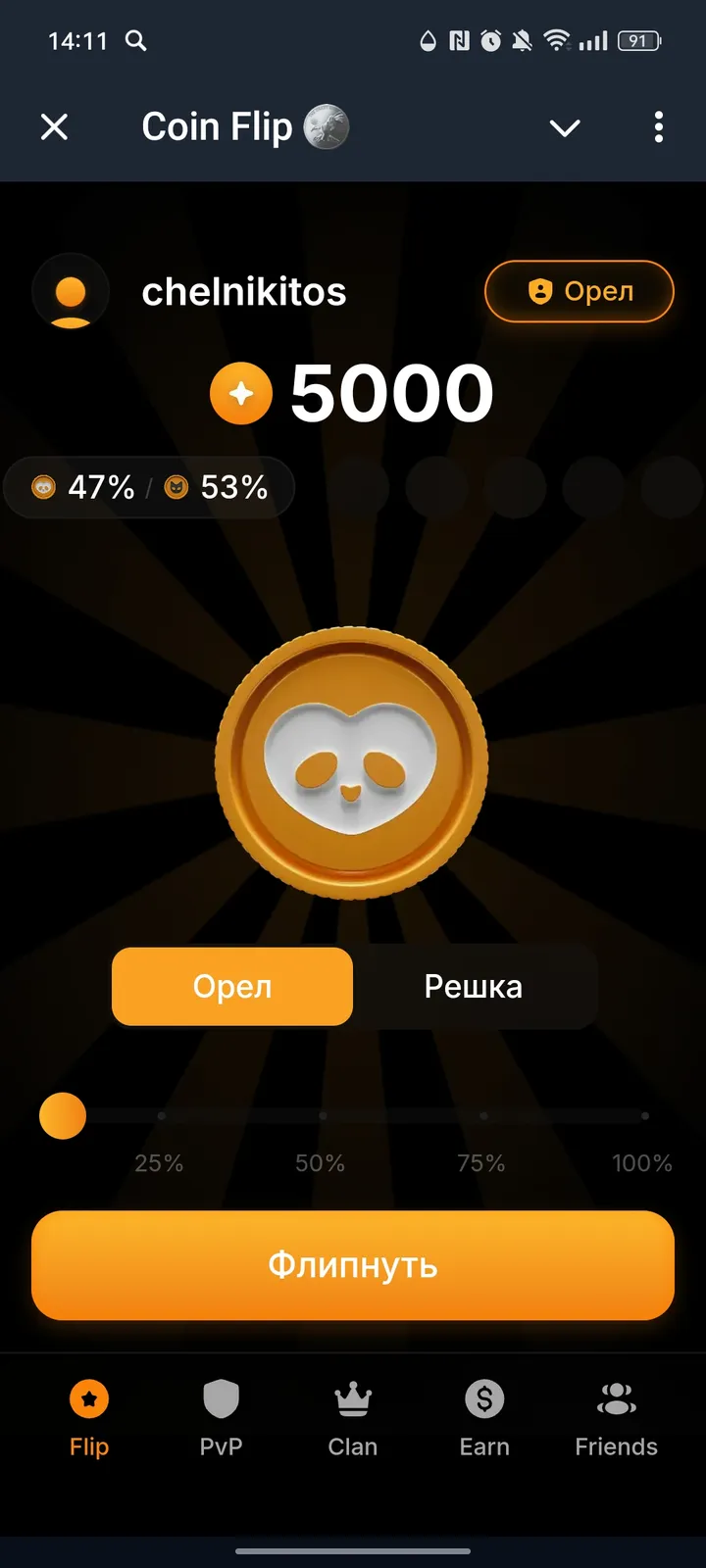The image size is (706, 1568).
Task: Tap the Орел badge next to username
Action: click(x=580, y=291)
